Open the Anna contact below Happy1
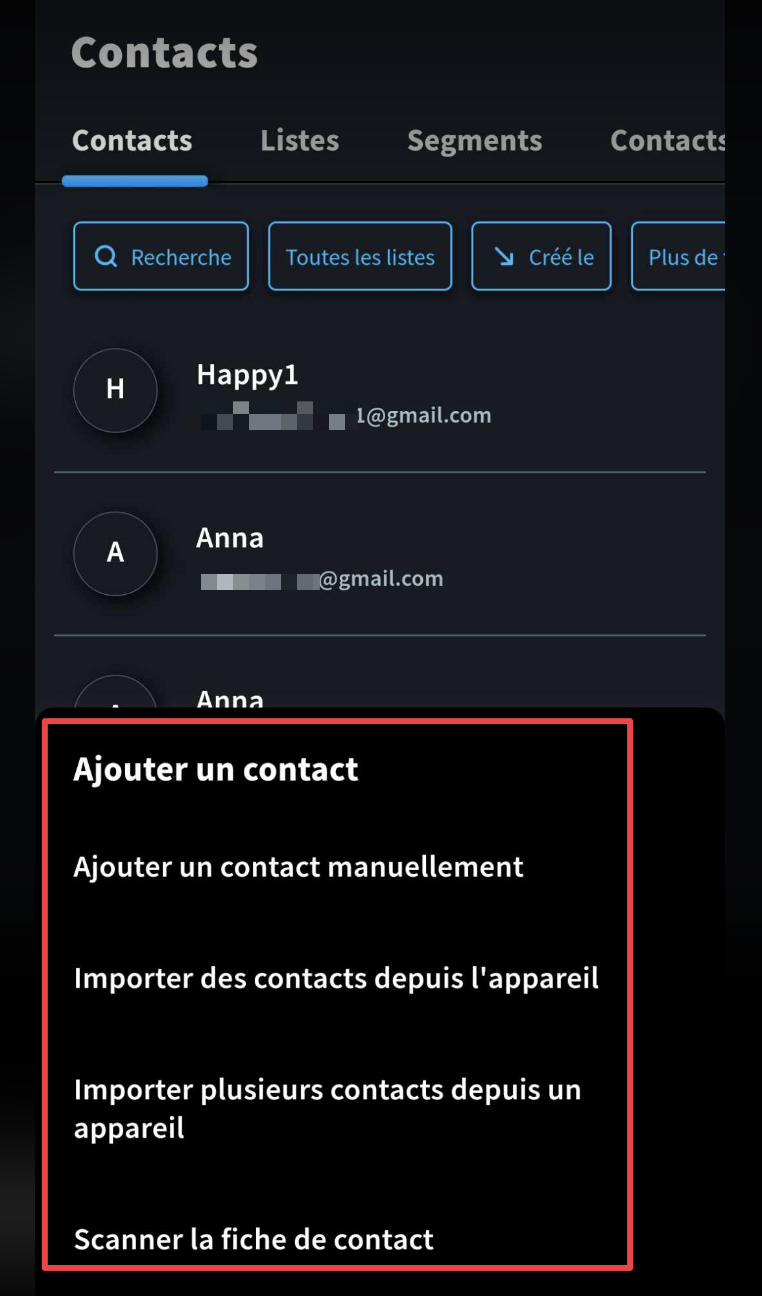Image resolution: width=762 pixels, height=1296 pixels. [379, 554]
